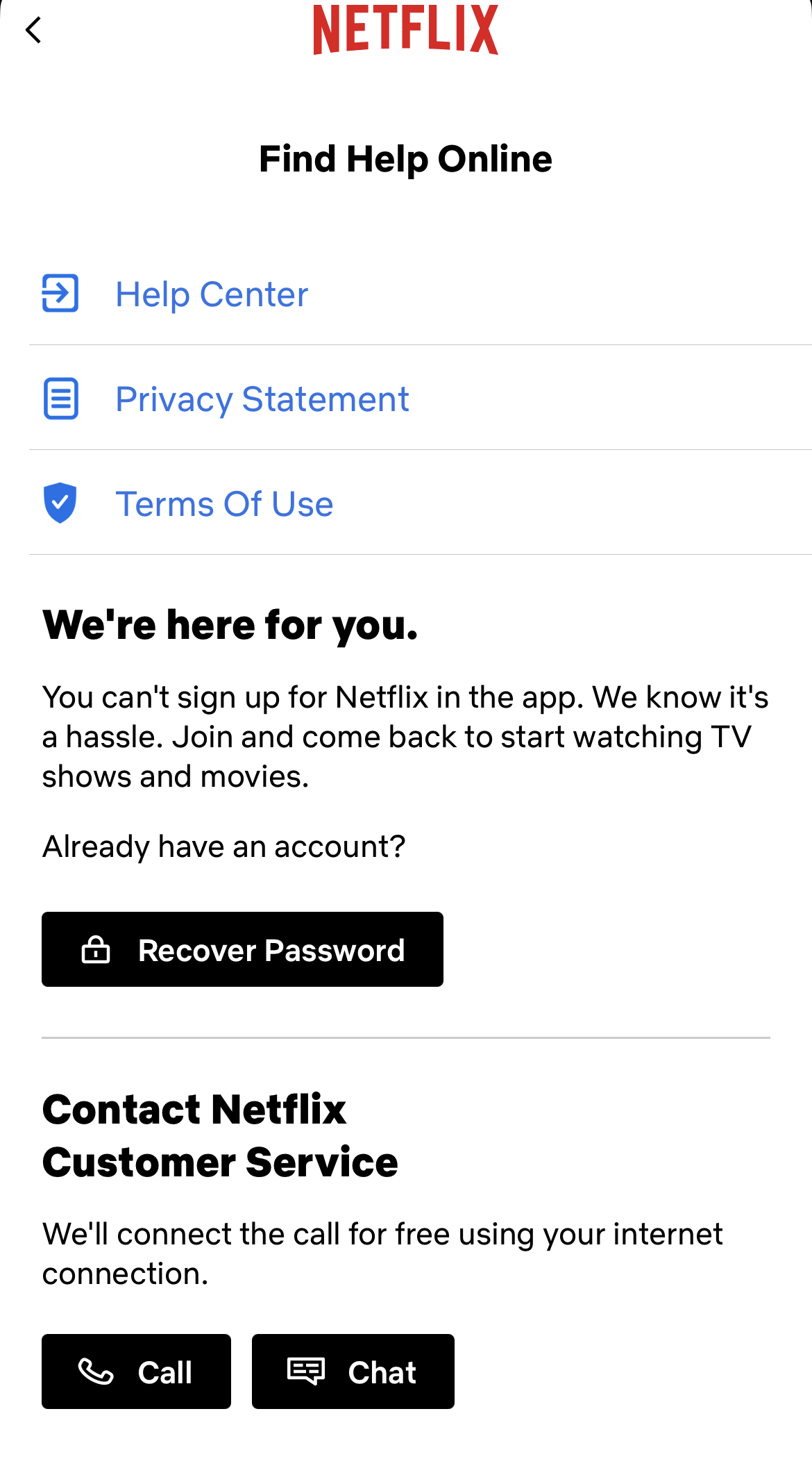Tap the Recover Password button
Image resolution: width=812 pixels, height=1484 pixels.
242,949
